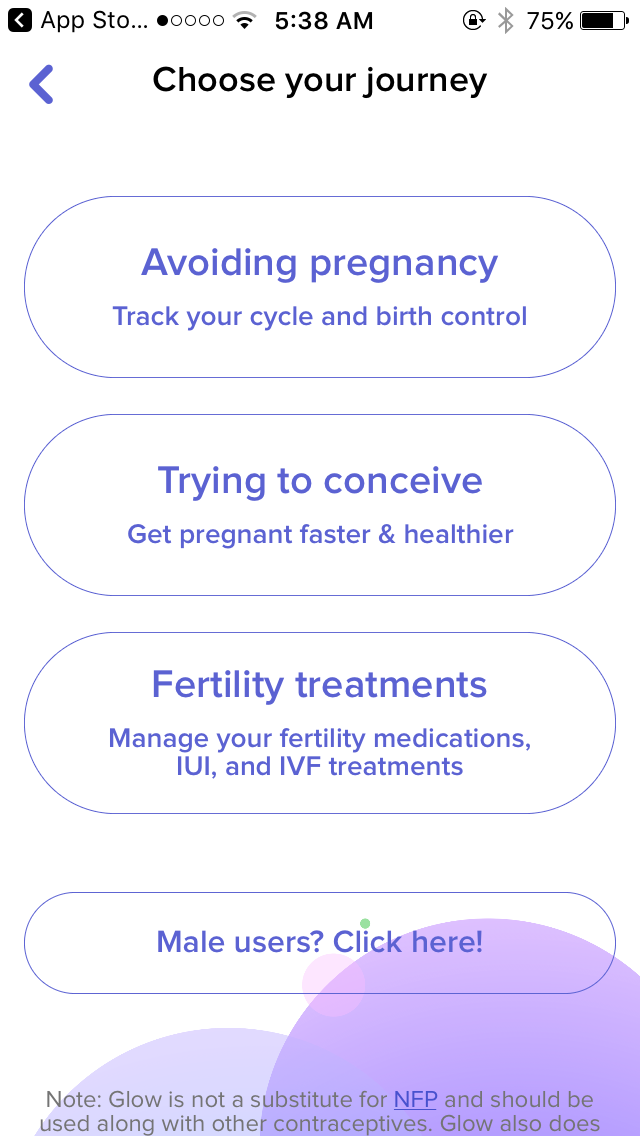This screenshot has width=640, height=1136.
Task: Go back using the top-left arrow
Action: tap(41, 84)
